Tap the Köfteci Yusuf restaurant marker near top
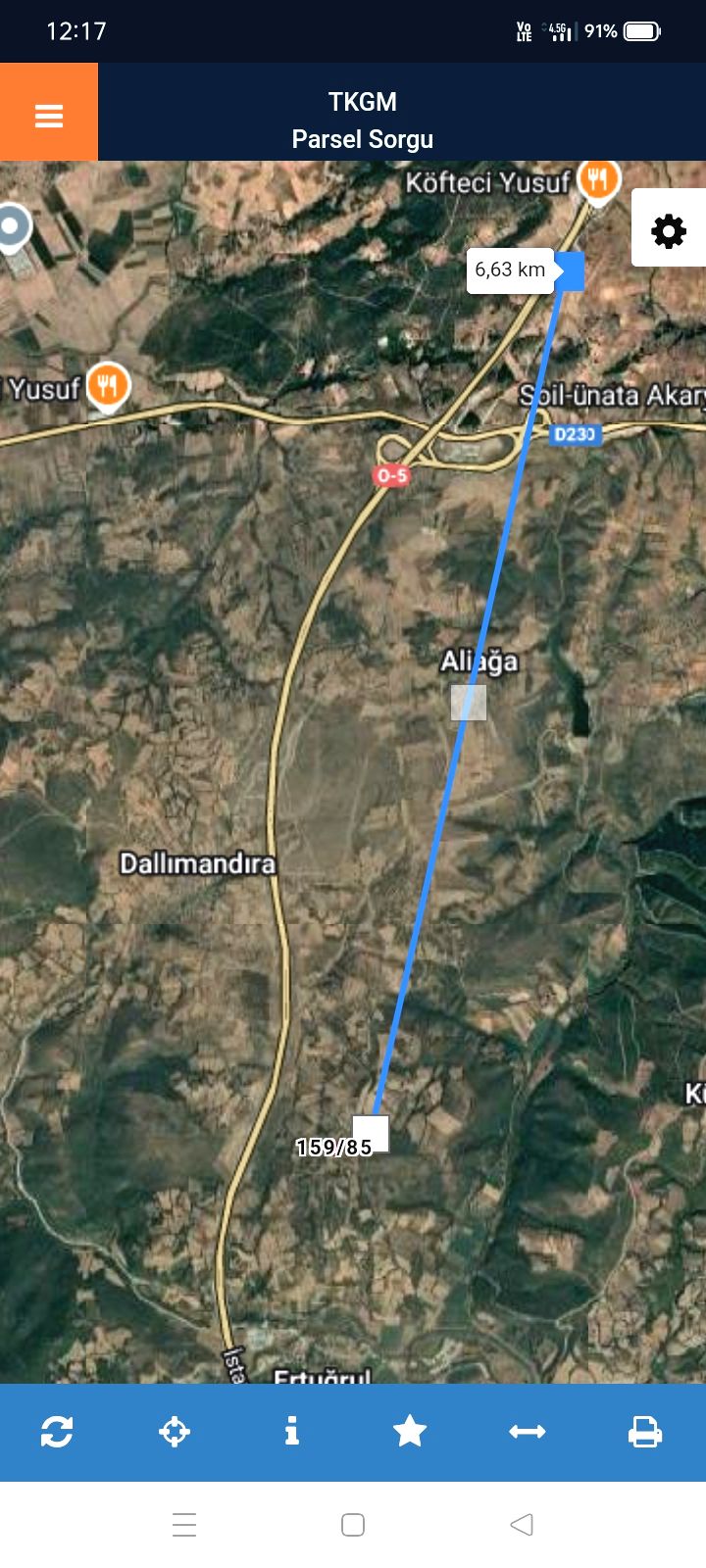Viewport: 706px width, 1568px height. coord(597,181)
